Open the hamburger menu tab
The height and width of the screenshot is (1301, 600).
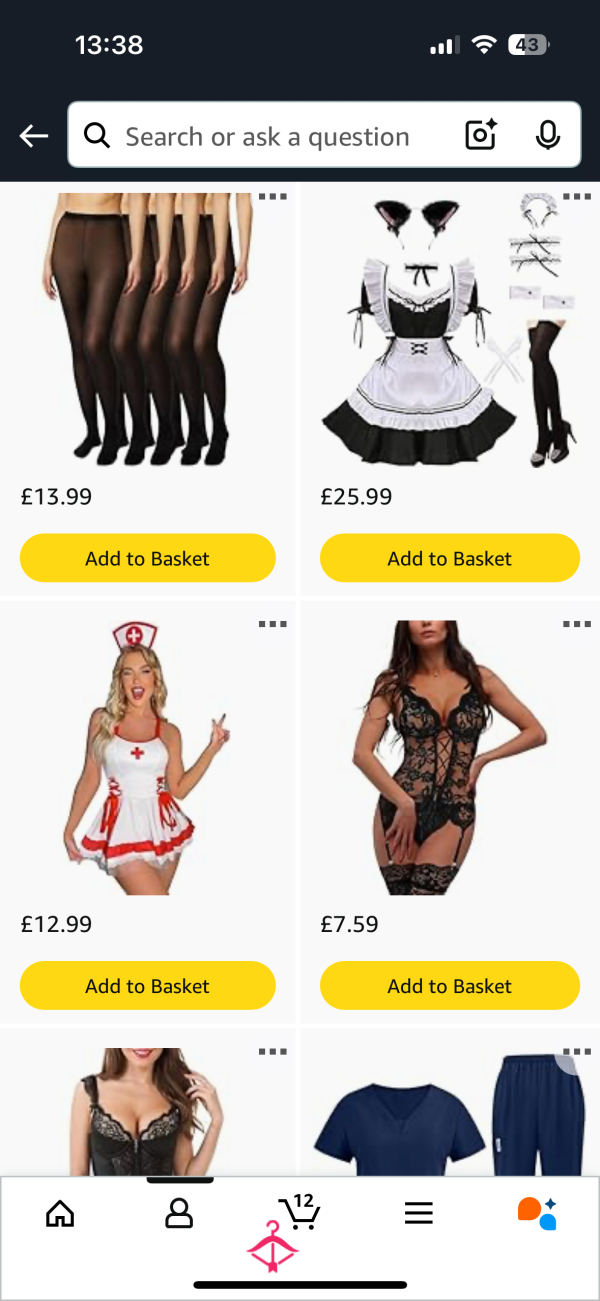[x=418, y=1213]
